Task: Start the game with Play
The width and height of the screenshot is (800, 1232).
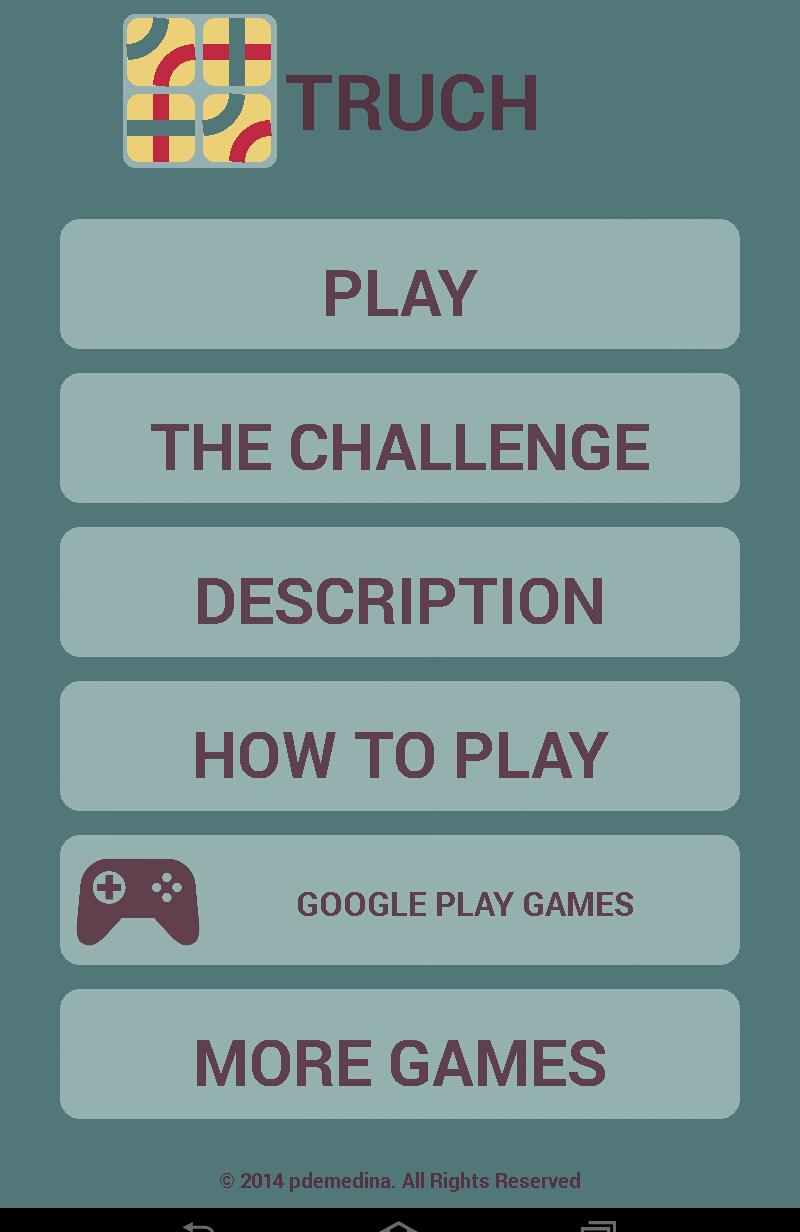Action: pos(400,285)
